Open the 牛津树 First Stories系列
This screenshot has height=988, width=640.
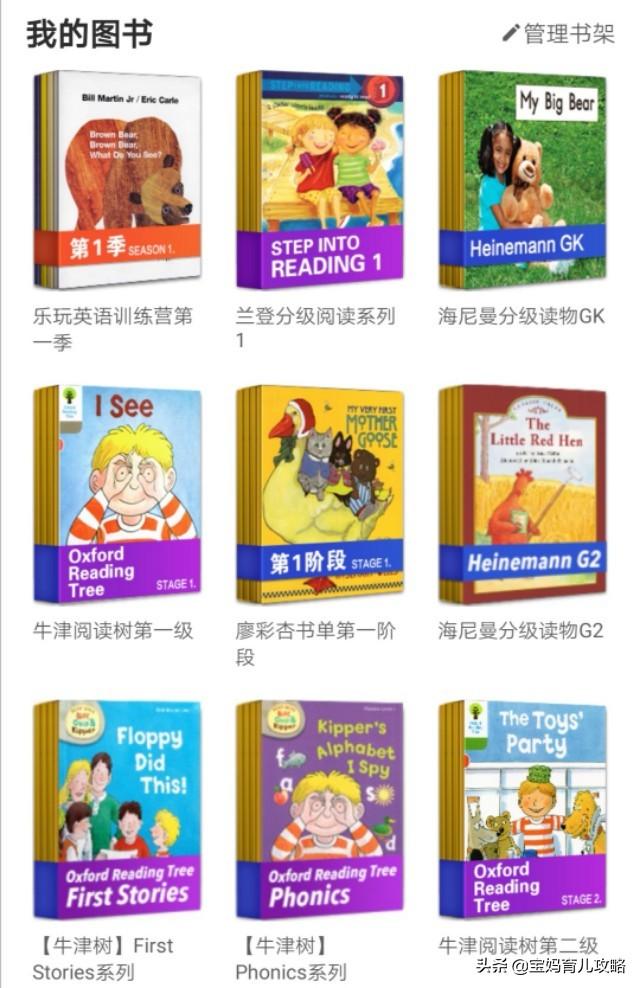point(117,809)
